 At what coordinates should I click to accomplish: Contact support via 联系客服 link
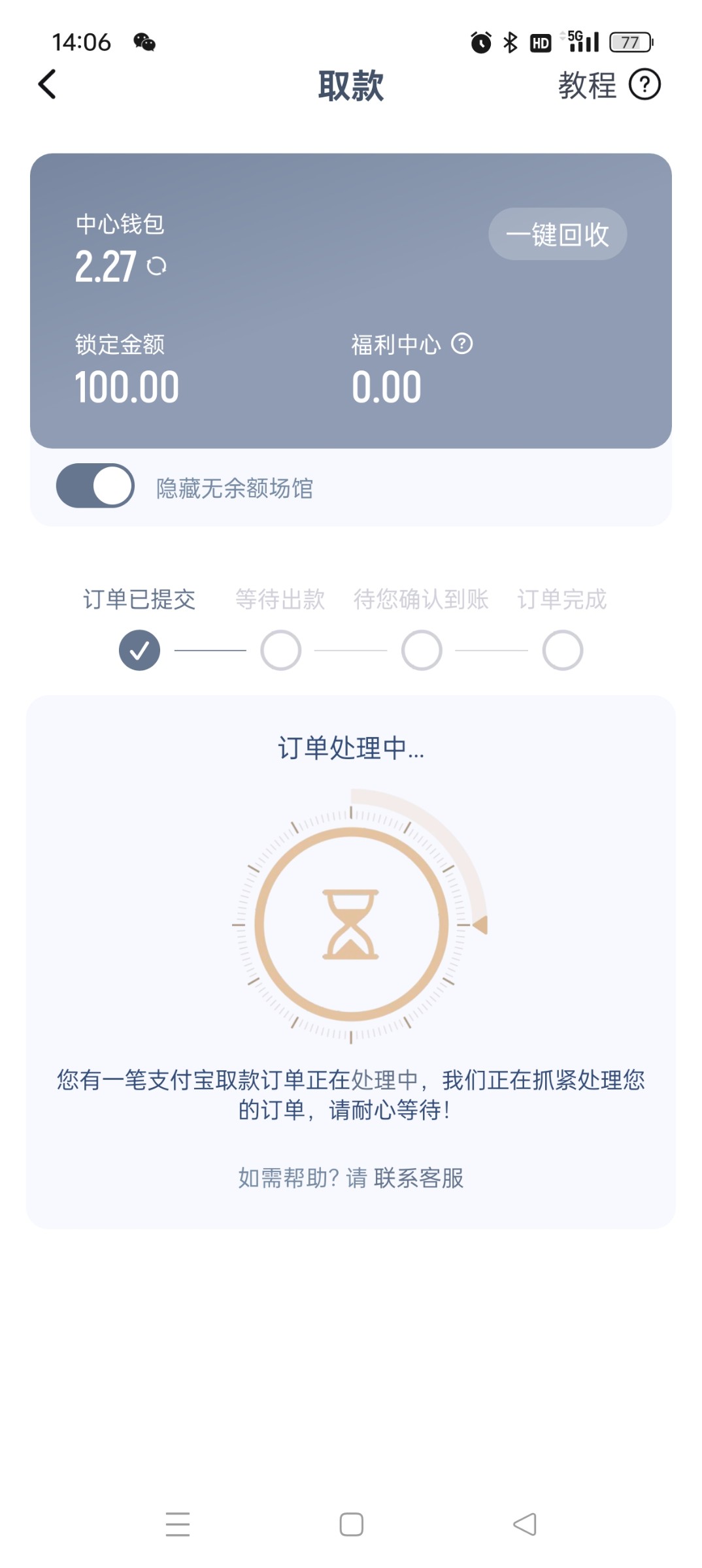tap(419, 1178)
